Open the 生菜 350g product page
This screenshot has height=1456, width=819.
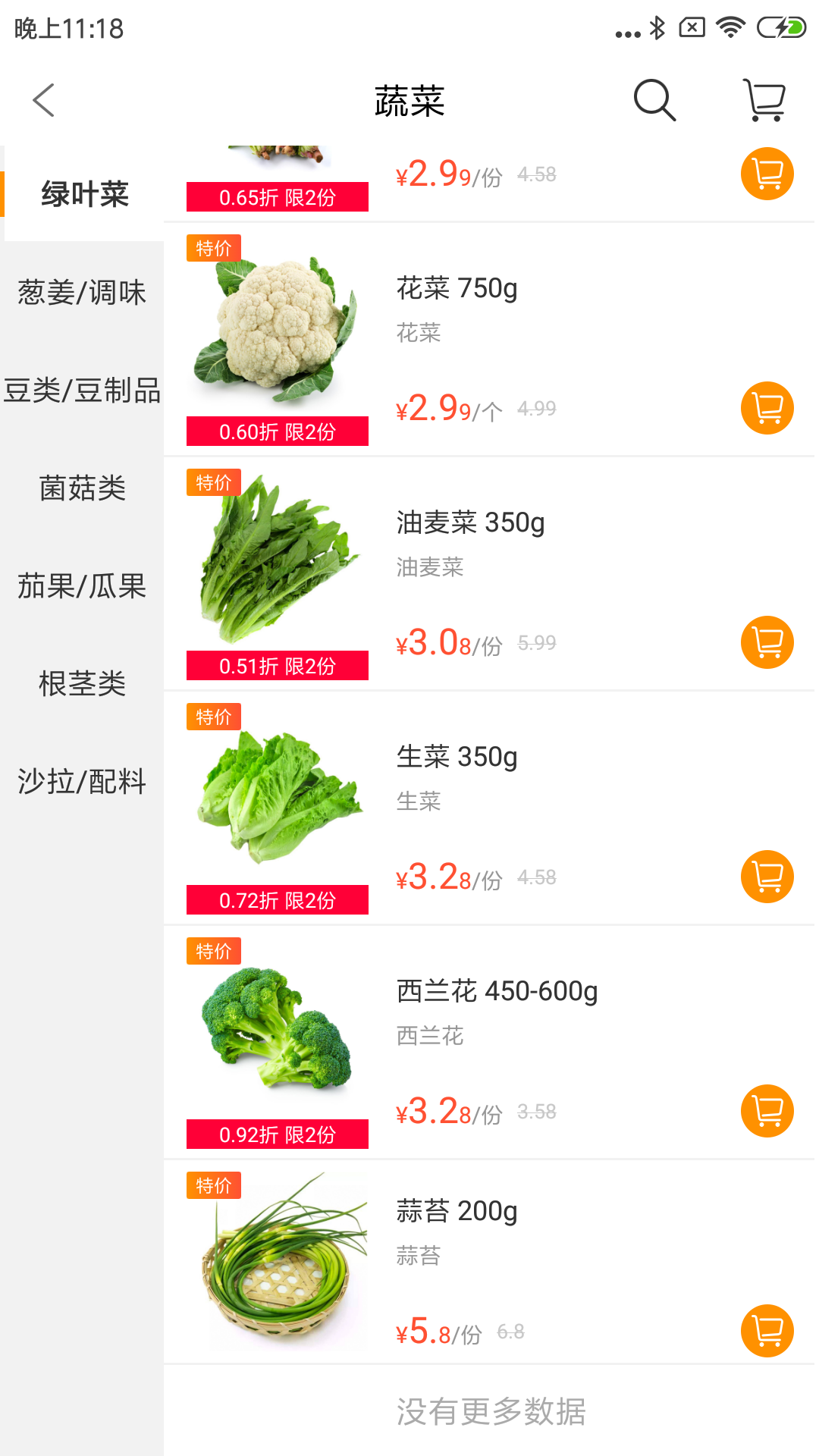[457, 758]
